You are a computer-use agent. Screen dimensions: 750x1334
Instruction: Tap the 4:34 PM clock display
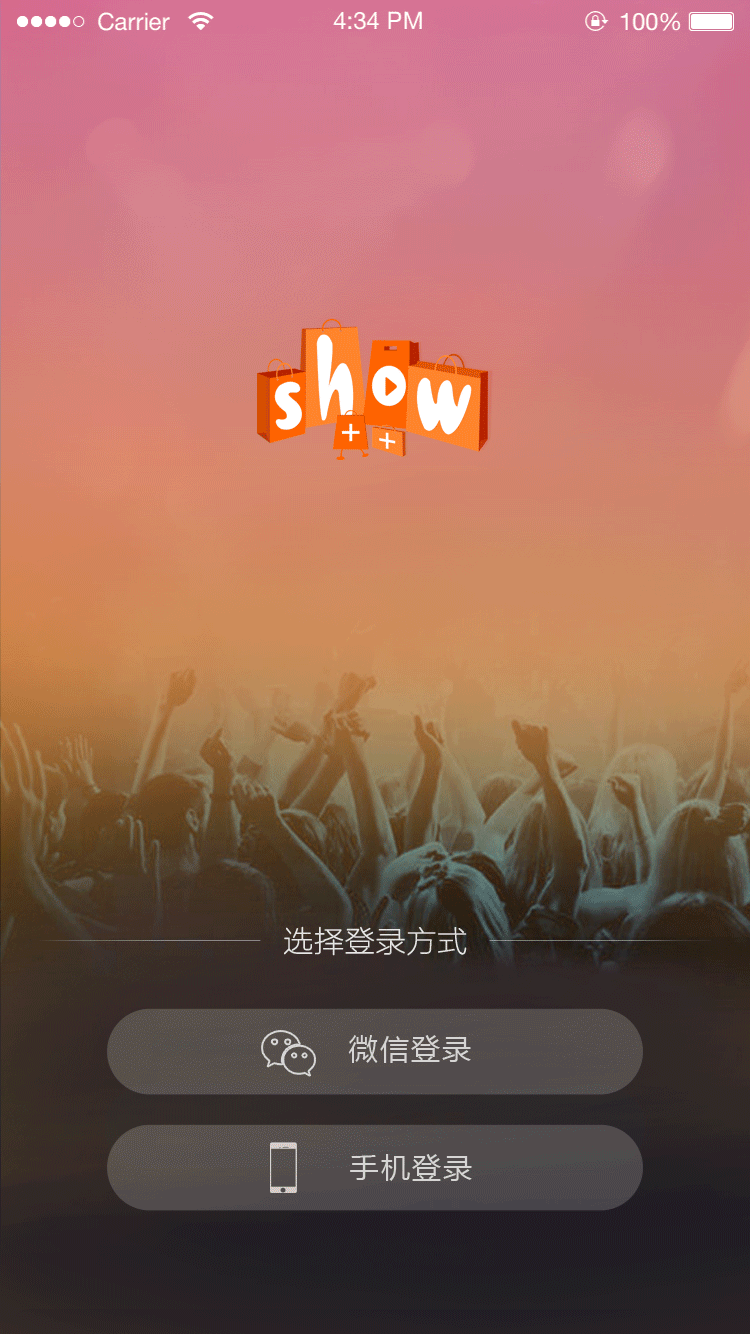point(378,19)
